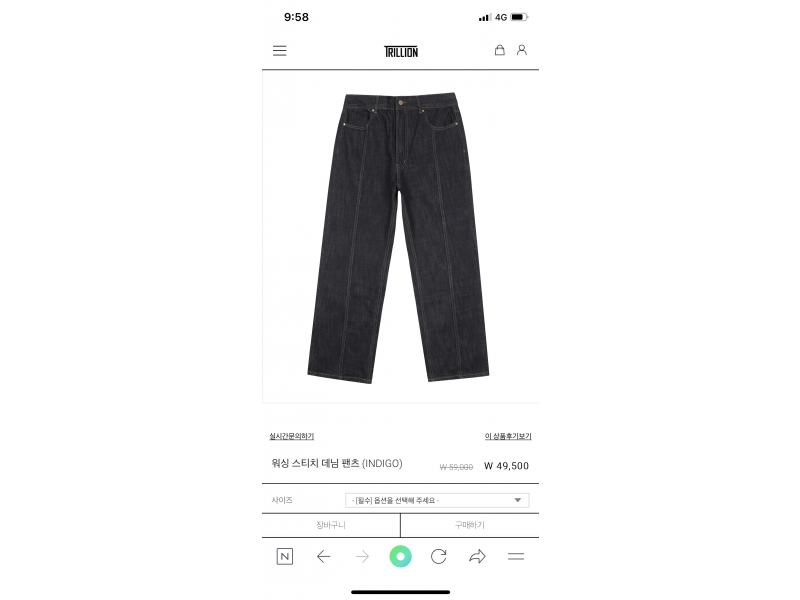This screenshot has height=600, width=800.
Task: Tap the 구매하기 button
Action: 470,525
